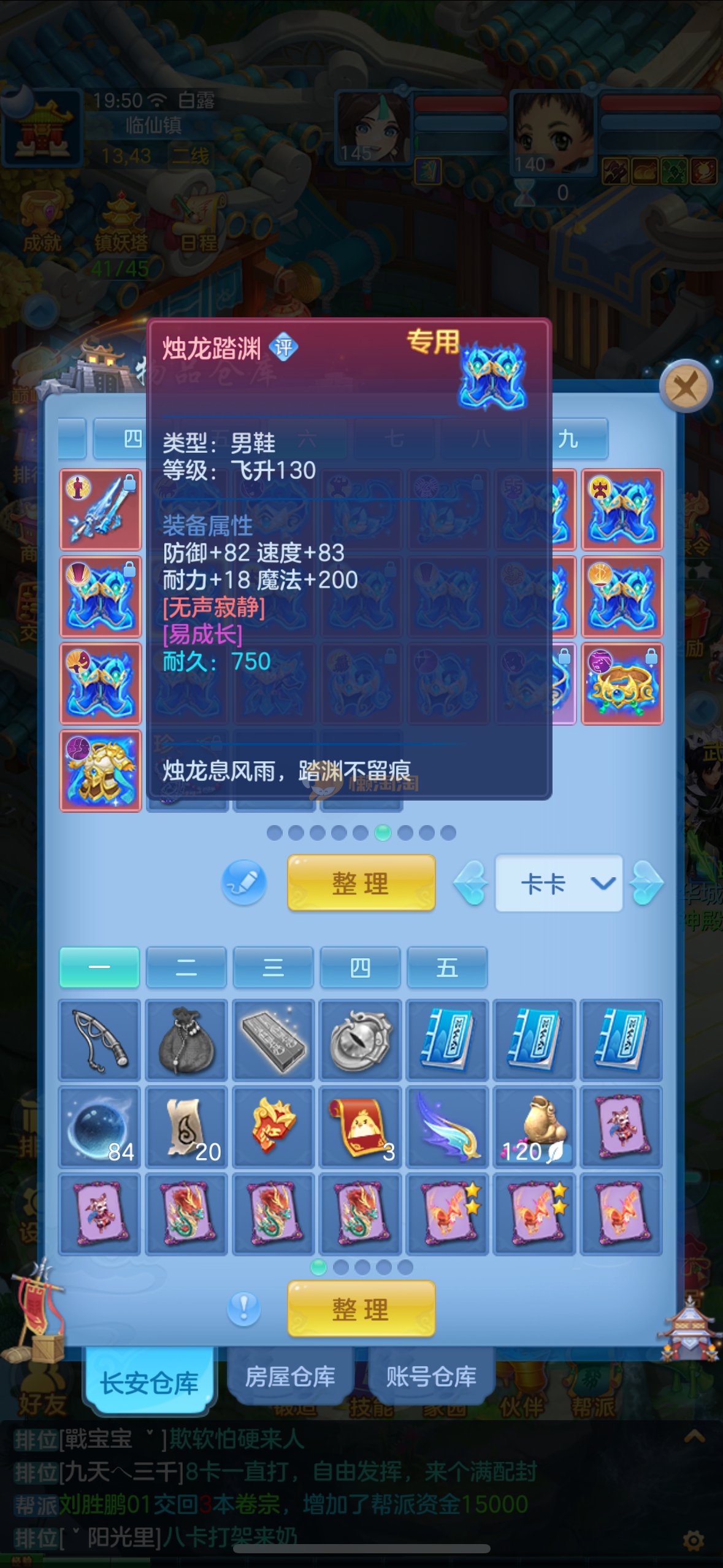
Task: Select the fishing rod in the bag
Action: pyautogui.click(x=100, y=1040)
